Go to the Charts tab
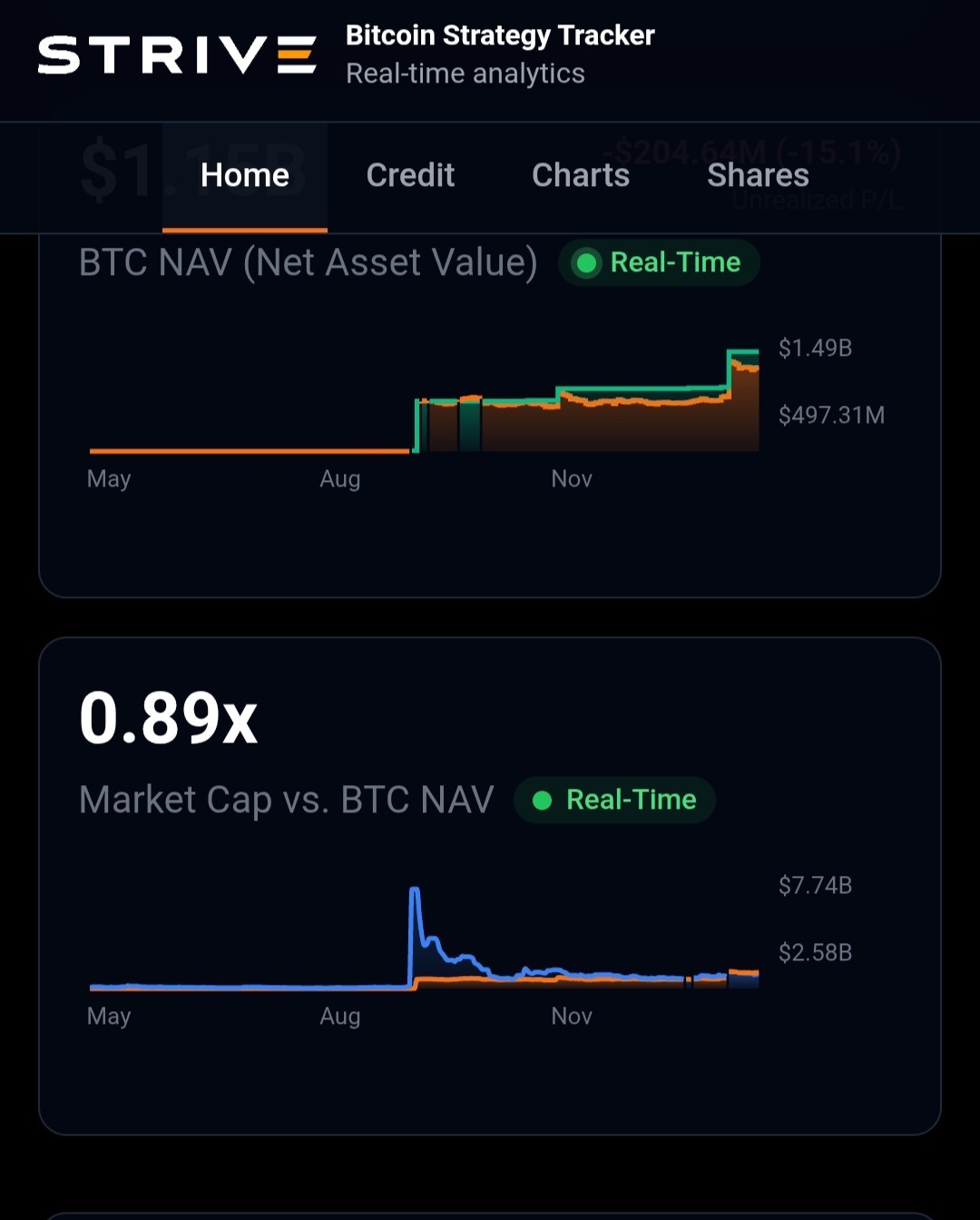Image resolution: width=980 pixels, height=1220 pixels. pyautogui.click(x=581, y=175)
